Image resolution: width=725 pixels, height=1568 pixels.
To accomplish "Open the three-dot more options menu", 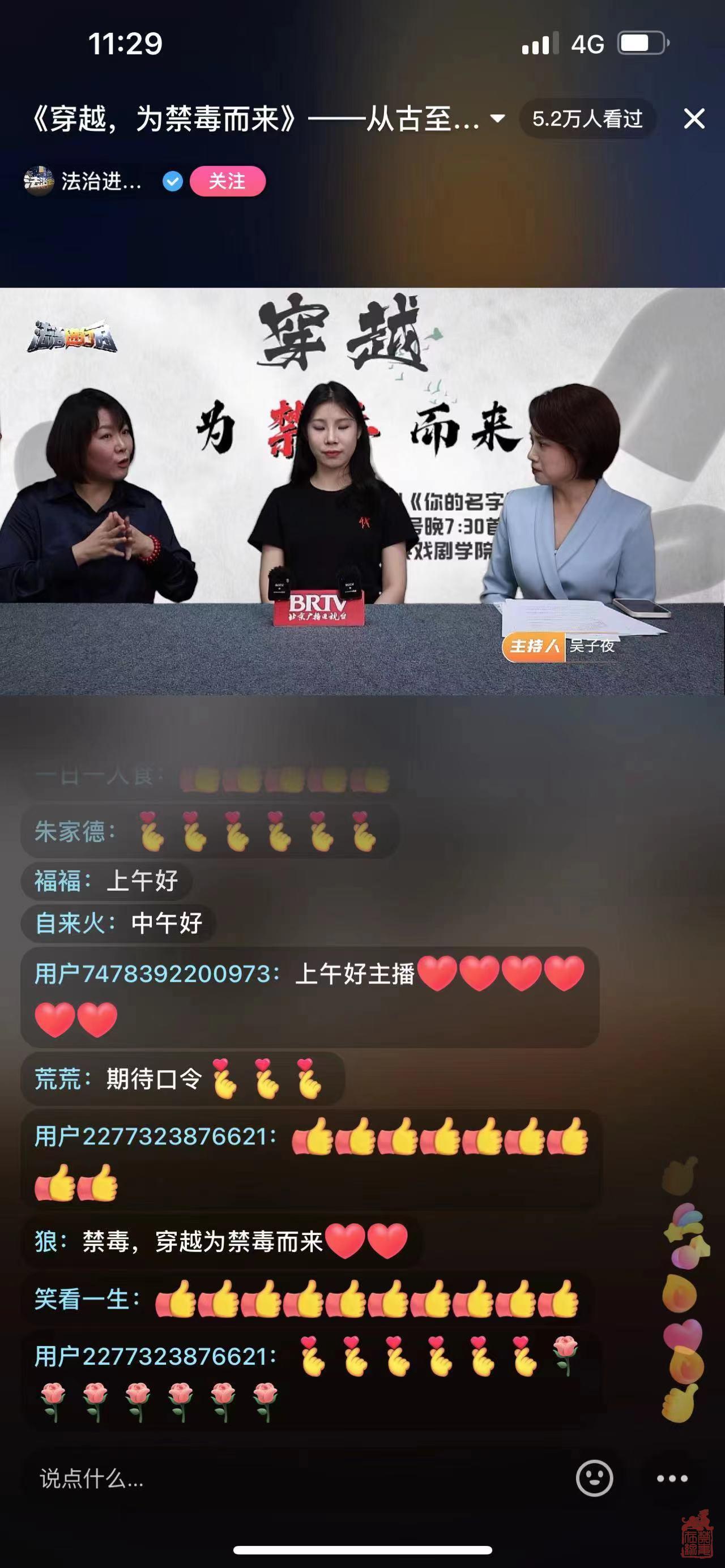I will (672, 1479).
